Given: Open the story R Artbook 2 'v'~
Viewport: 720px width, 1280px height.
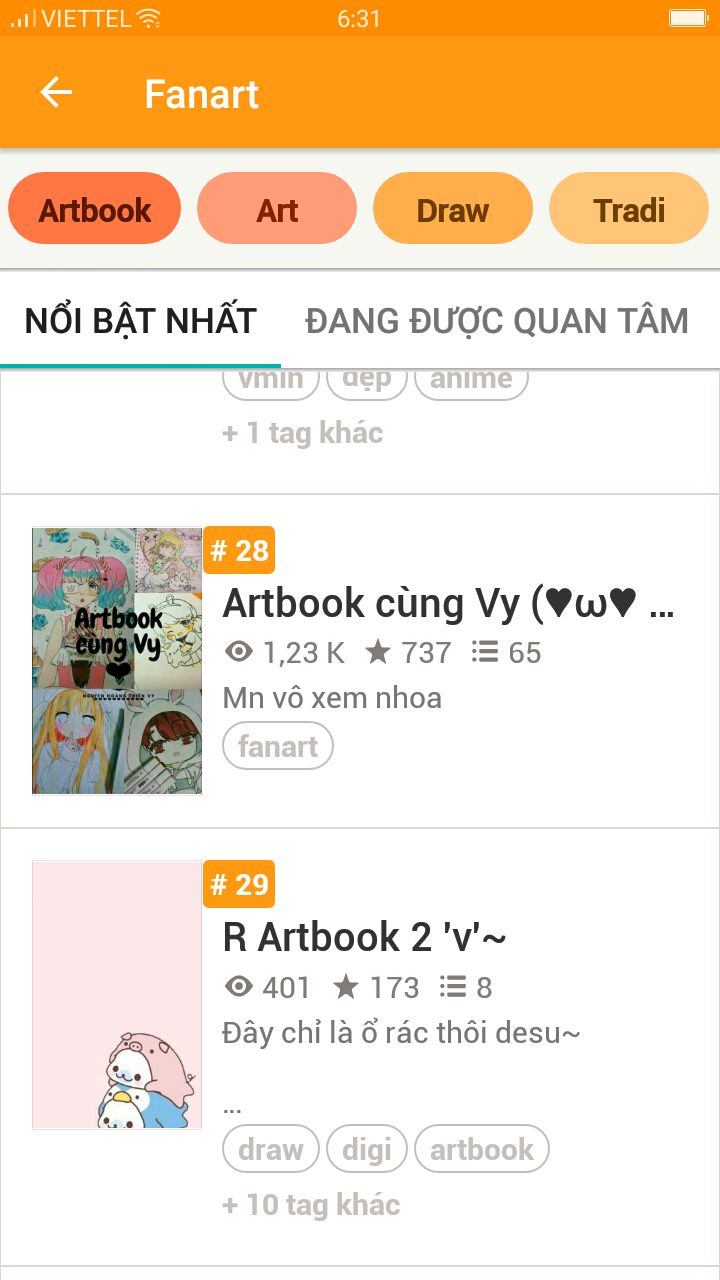Looking at the screenshot, I should coord(364,937).
